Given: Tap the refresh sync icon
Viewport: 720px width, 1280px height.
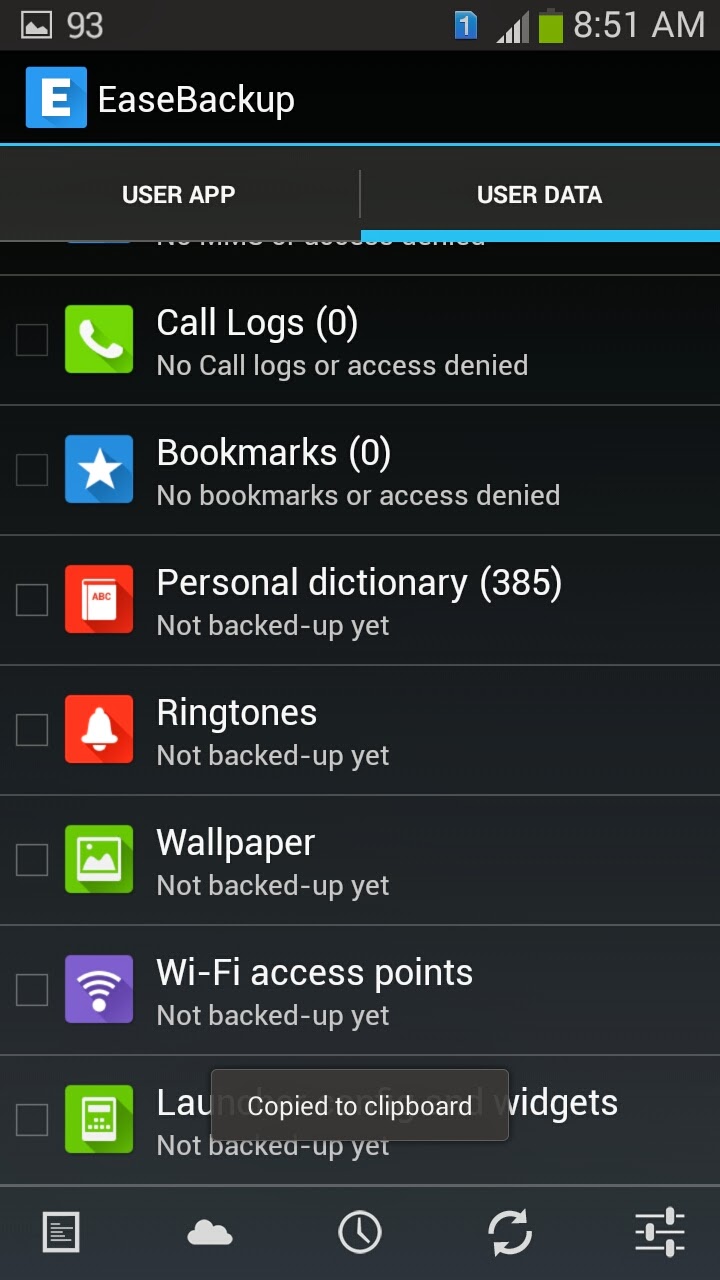Looking at the screenshot, I should click(510, 1232).
